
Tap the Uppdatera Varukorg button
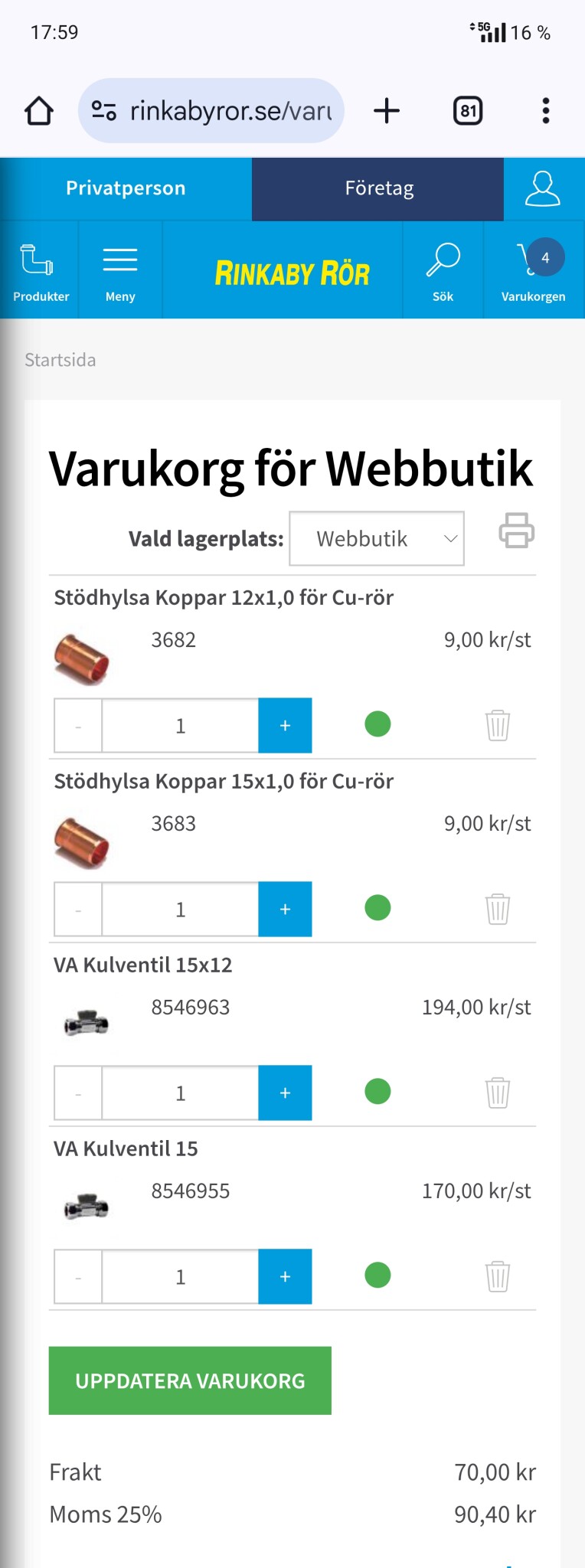click(x=190, y=1380)
